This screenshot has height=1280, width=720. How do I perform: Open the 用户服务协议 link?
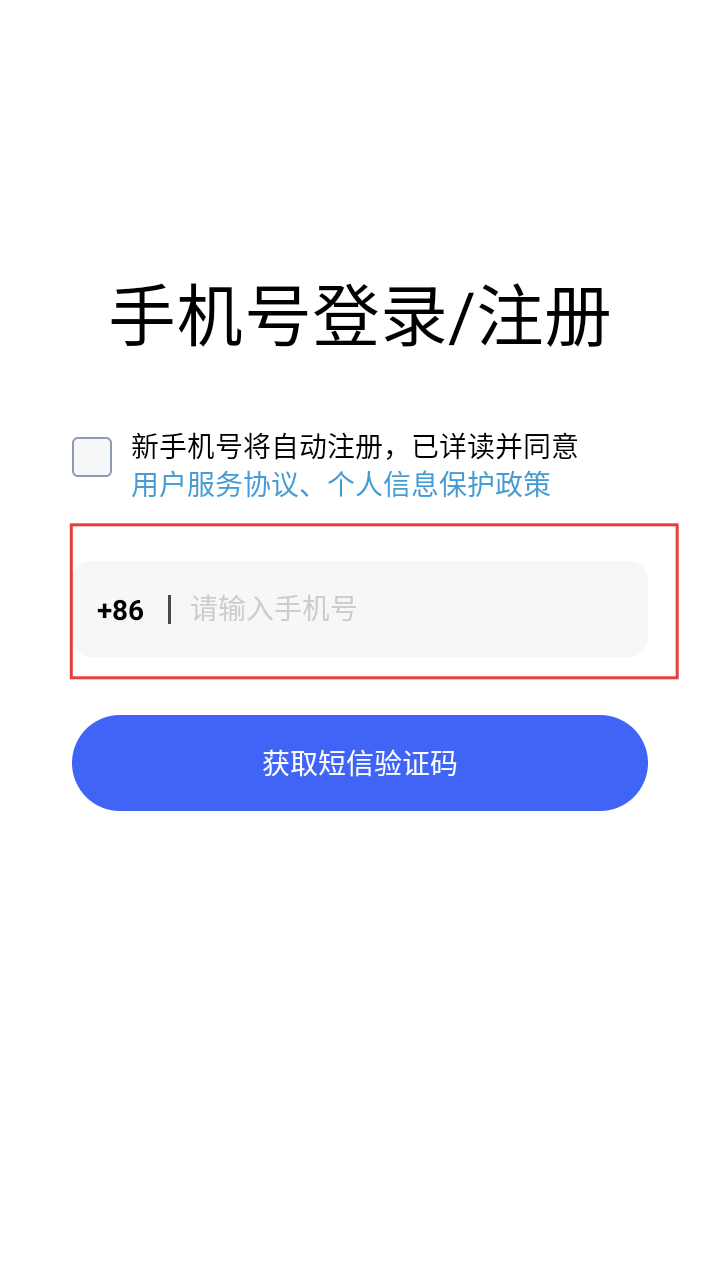[215, 485]
